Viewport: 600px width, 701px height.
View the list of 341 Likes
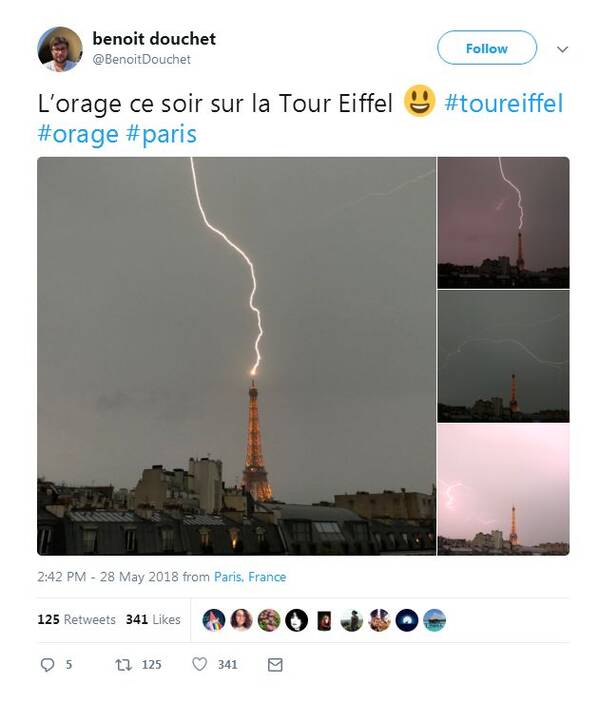(x=153, y=620)
